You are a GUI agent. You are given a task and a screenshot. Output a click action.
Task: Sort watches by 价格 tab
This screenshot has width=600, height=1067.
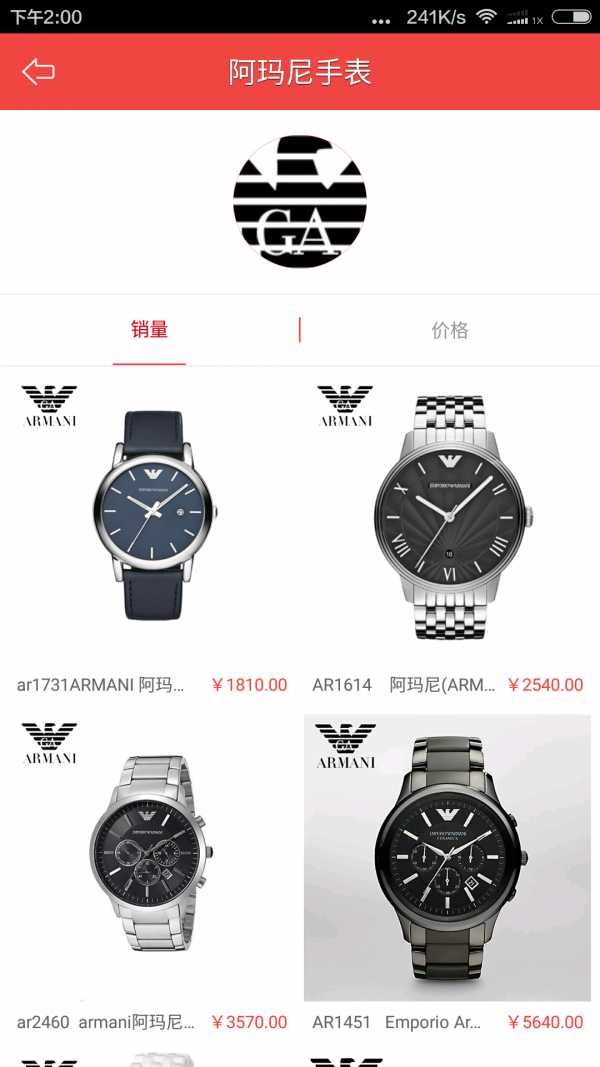449,330
